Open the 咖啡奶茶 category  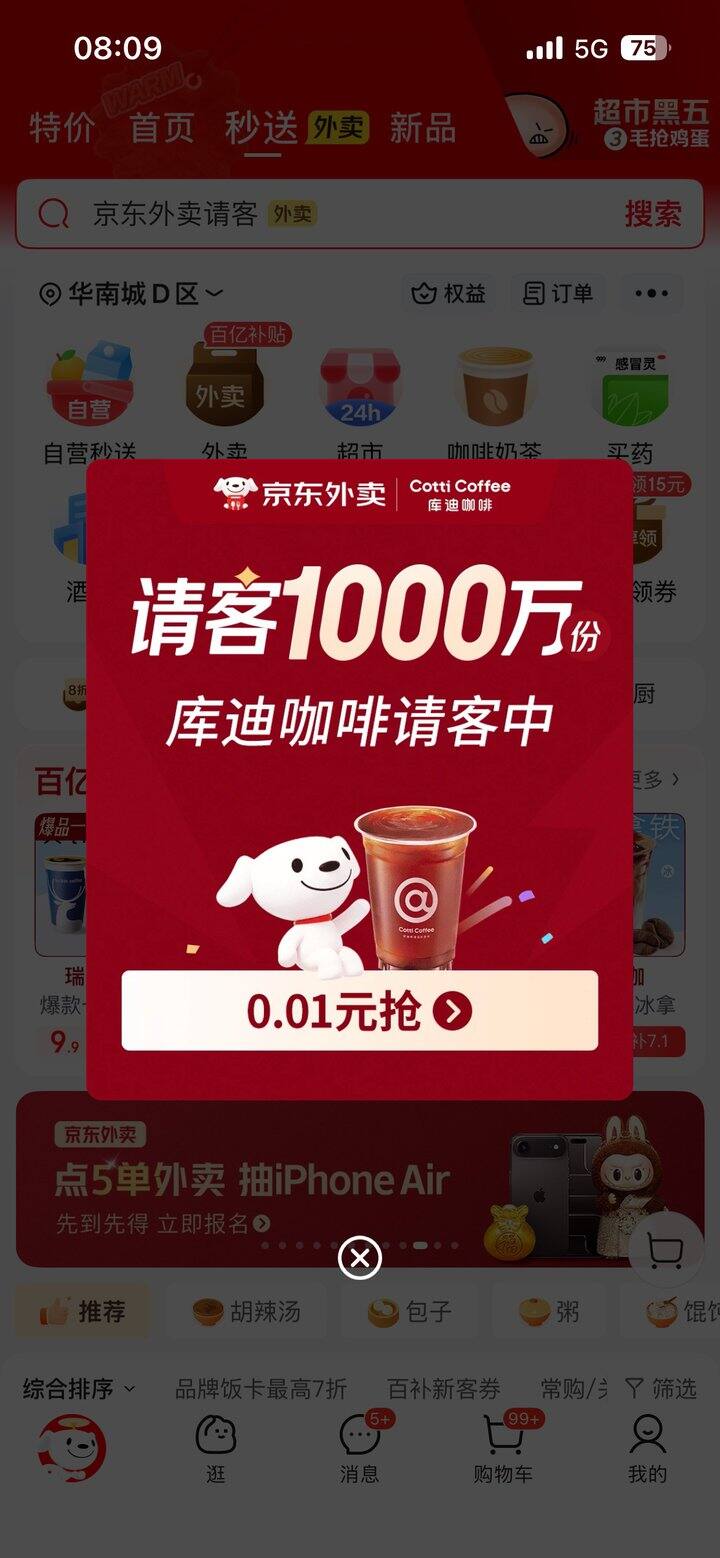coord(494,402)
